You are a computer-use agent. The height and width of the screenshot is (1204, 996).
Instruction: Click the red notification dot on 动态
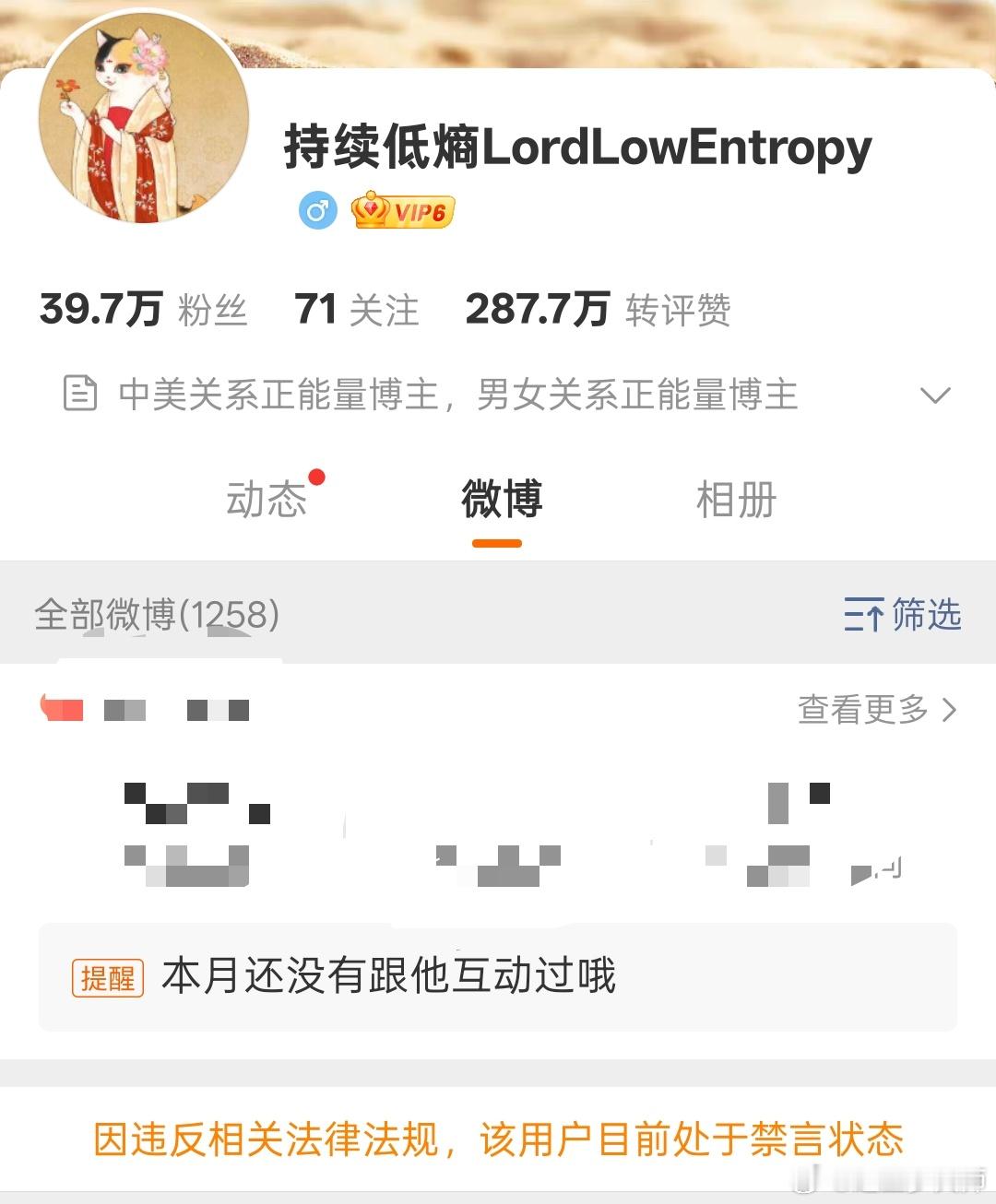click(x=317, y=478)
